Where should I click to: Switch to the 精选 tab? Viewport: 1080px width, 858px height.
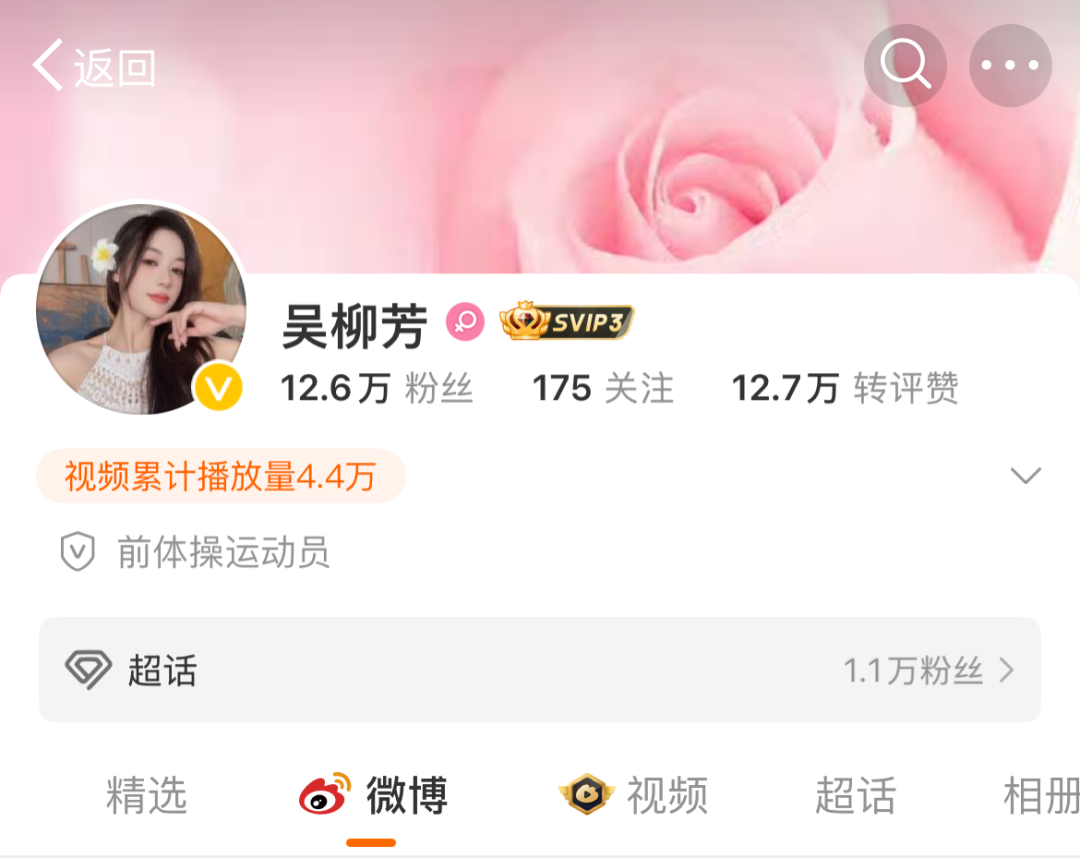click(x=146, y=796)
